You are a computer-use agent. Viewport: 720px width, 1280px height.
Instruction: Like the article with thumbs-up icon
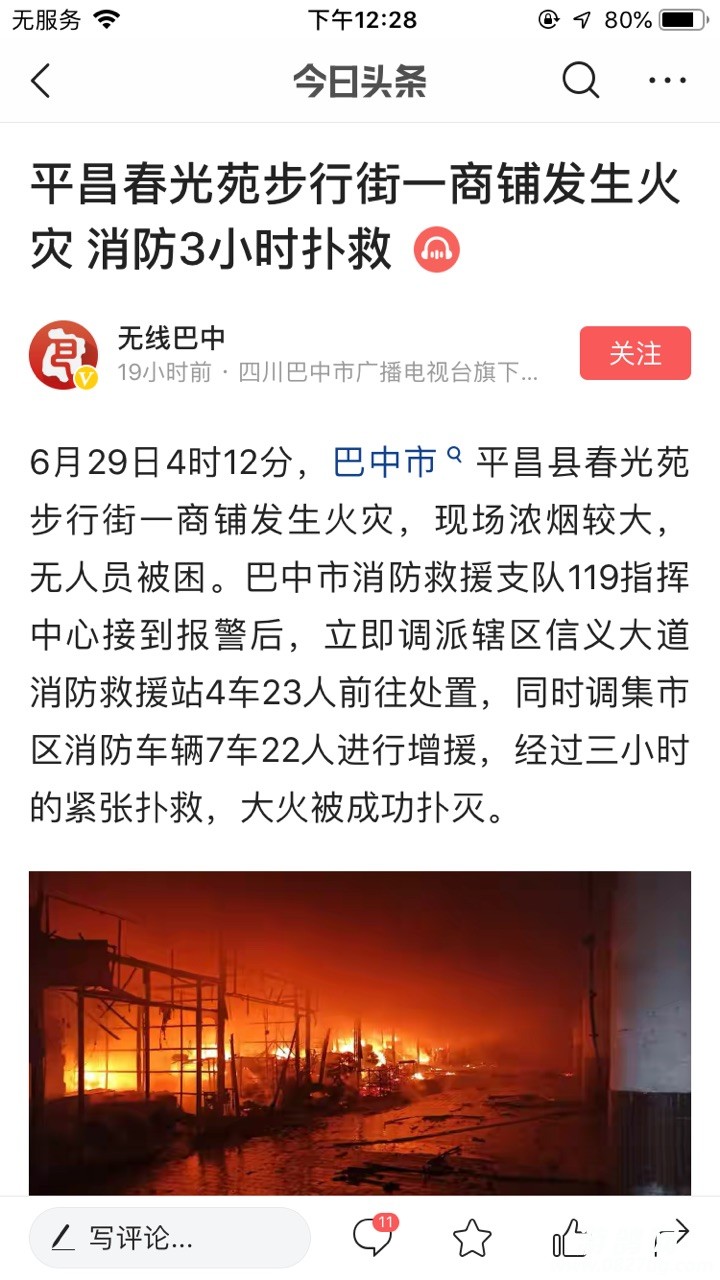pyautogui.click(x=570, y=1238)
